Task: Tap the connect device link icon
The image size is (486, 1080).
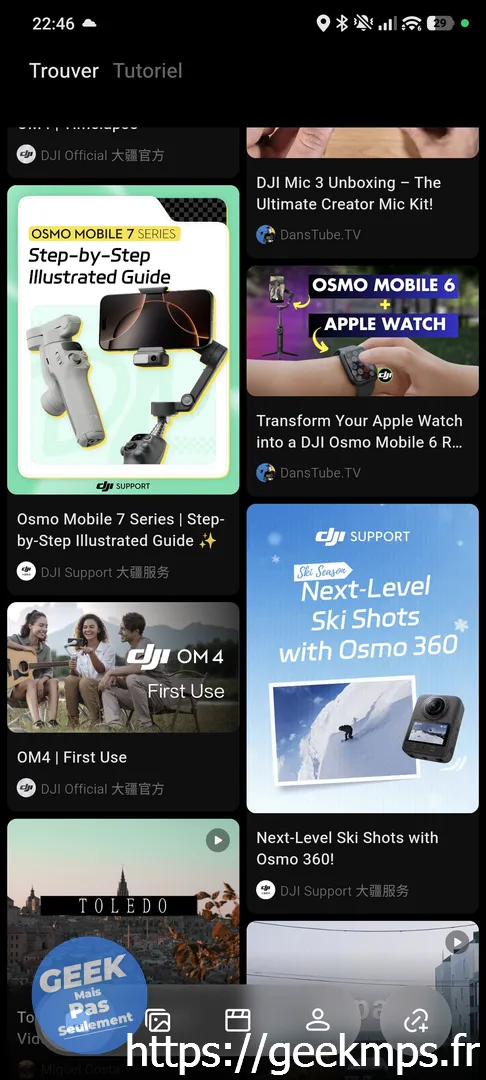Action: click(416, 1020)
